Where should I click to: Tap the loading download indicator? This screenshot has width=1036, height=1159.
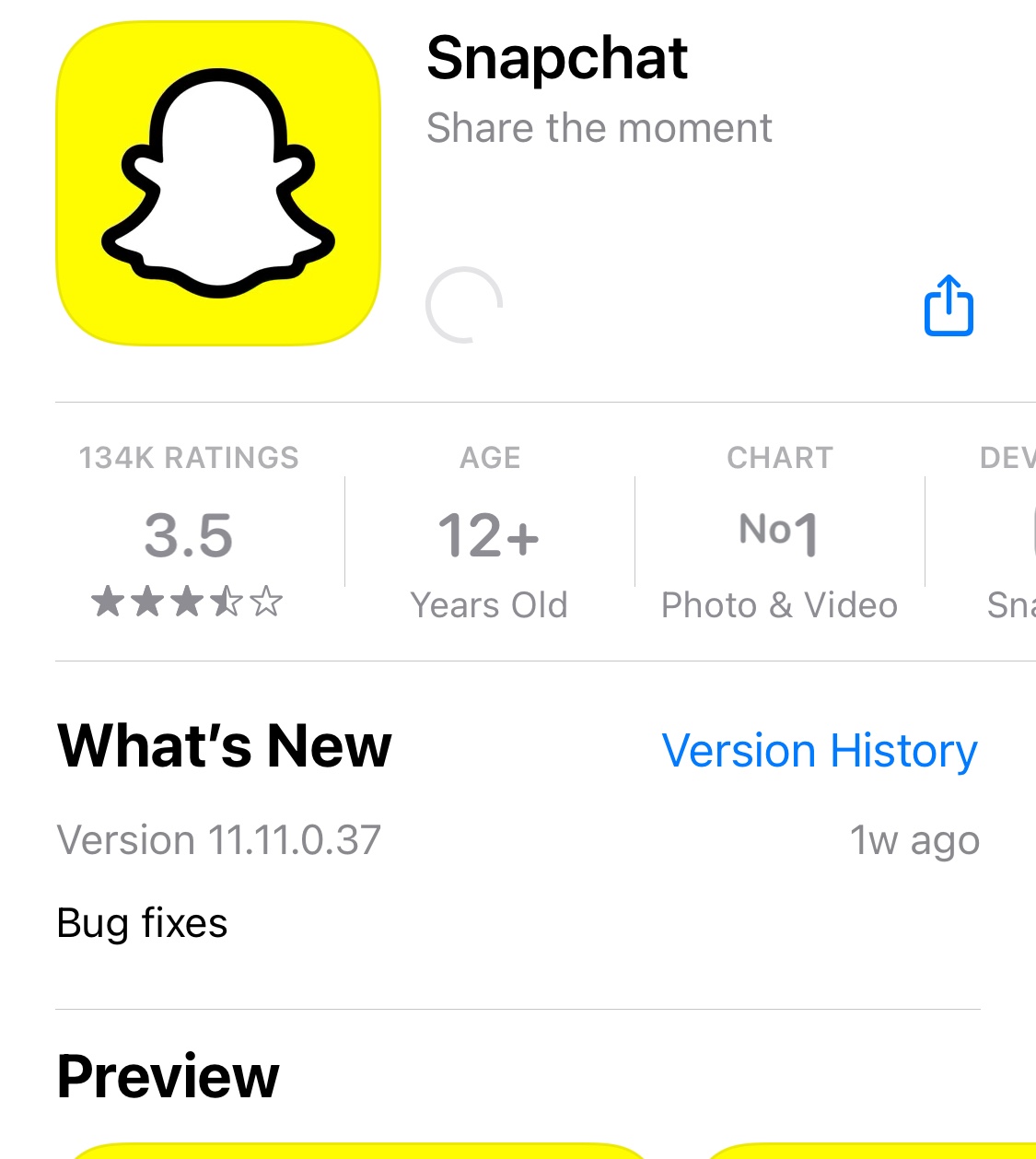(x=464, y=305)
